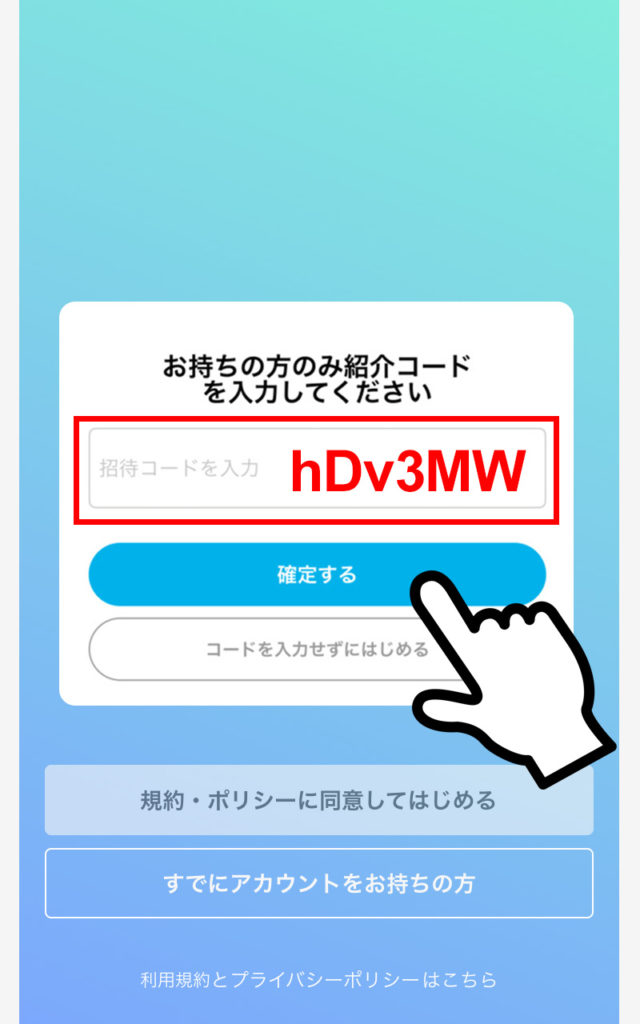Open すでにアカウントをお持ちの方 to sign in

tap(318, 883)
